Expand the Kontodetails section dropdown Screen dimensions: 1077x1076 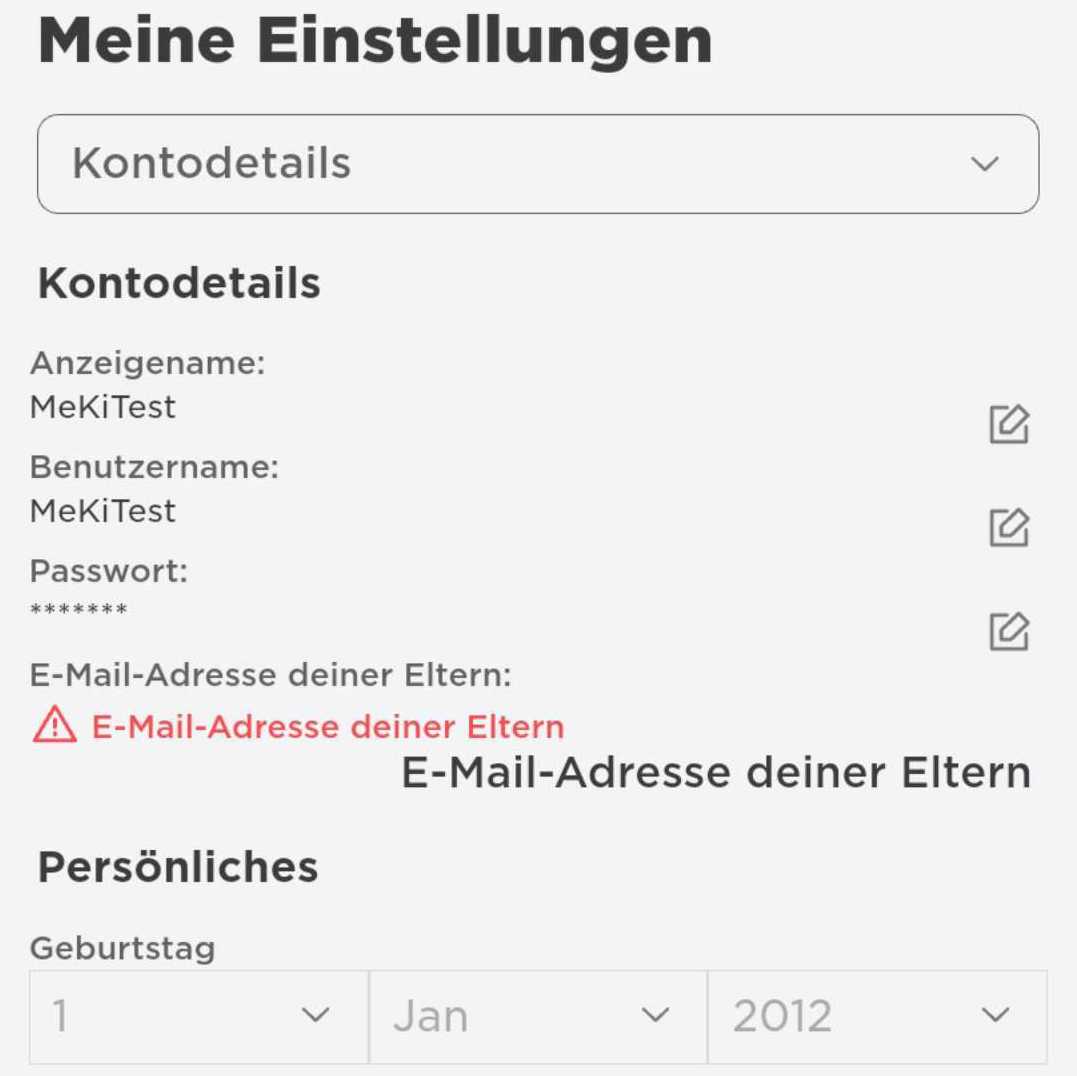tap(538, 164)
